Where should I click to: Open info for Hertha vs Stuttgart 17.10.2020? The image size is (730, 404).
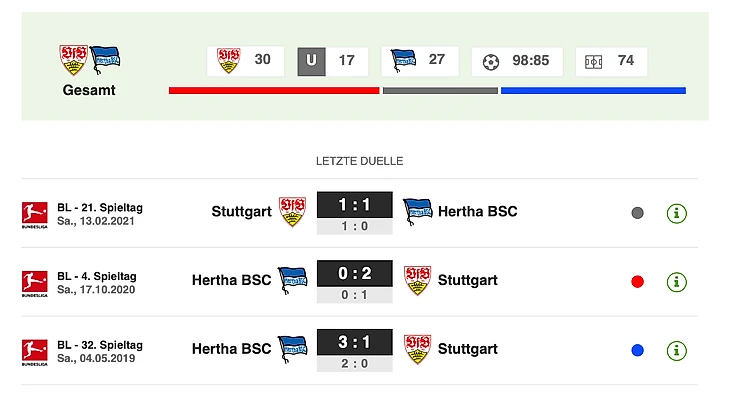[x=677, y=282]
